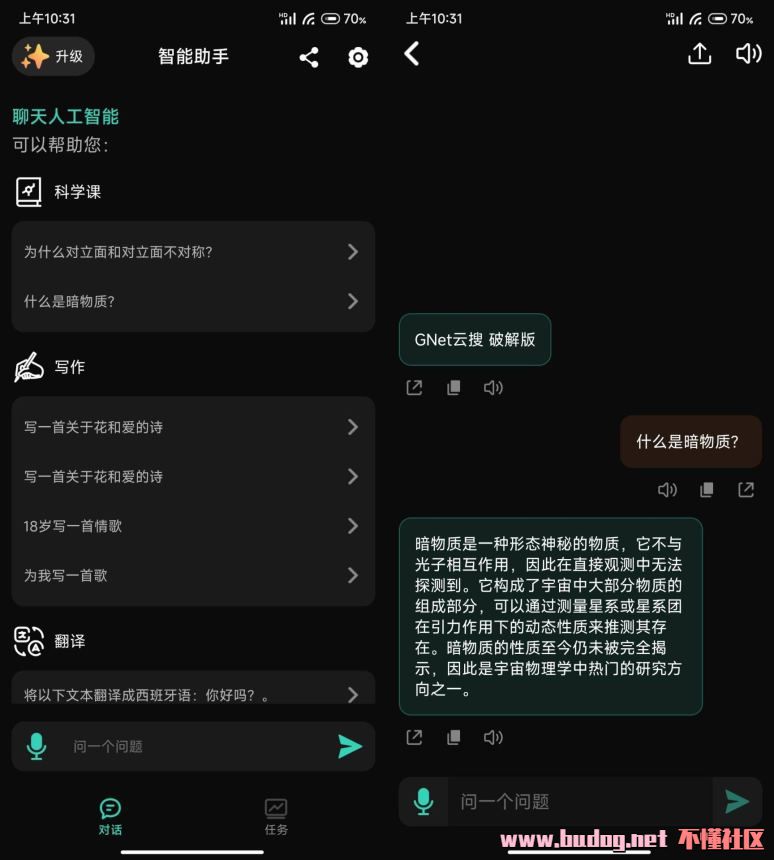
Task: Share the 什么是暗物质? user question bubble
Action: [746, 490]
